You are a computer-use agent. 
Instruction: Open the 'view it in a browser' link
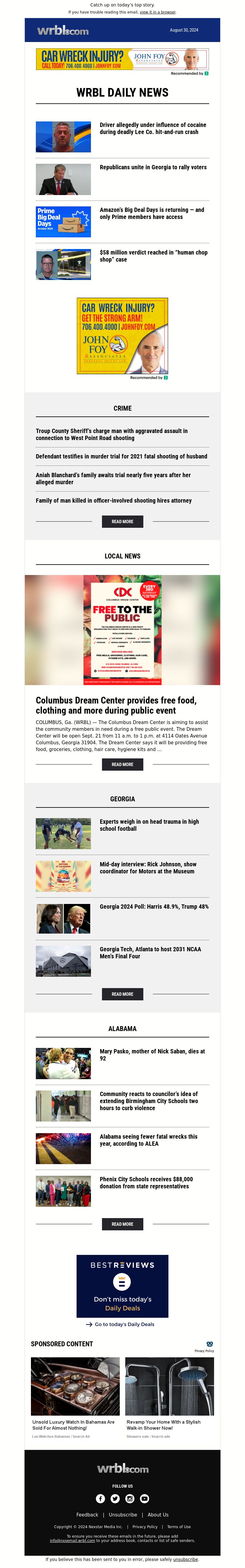pos(157,12)
